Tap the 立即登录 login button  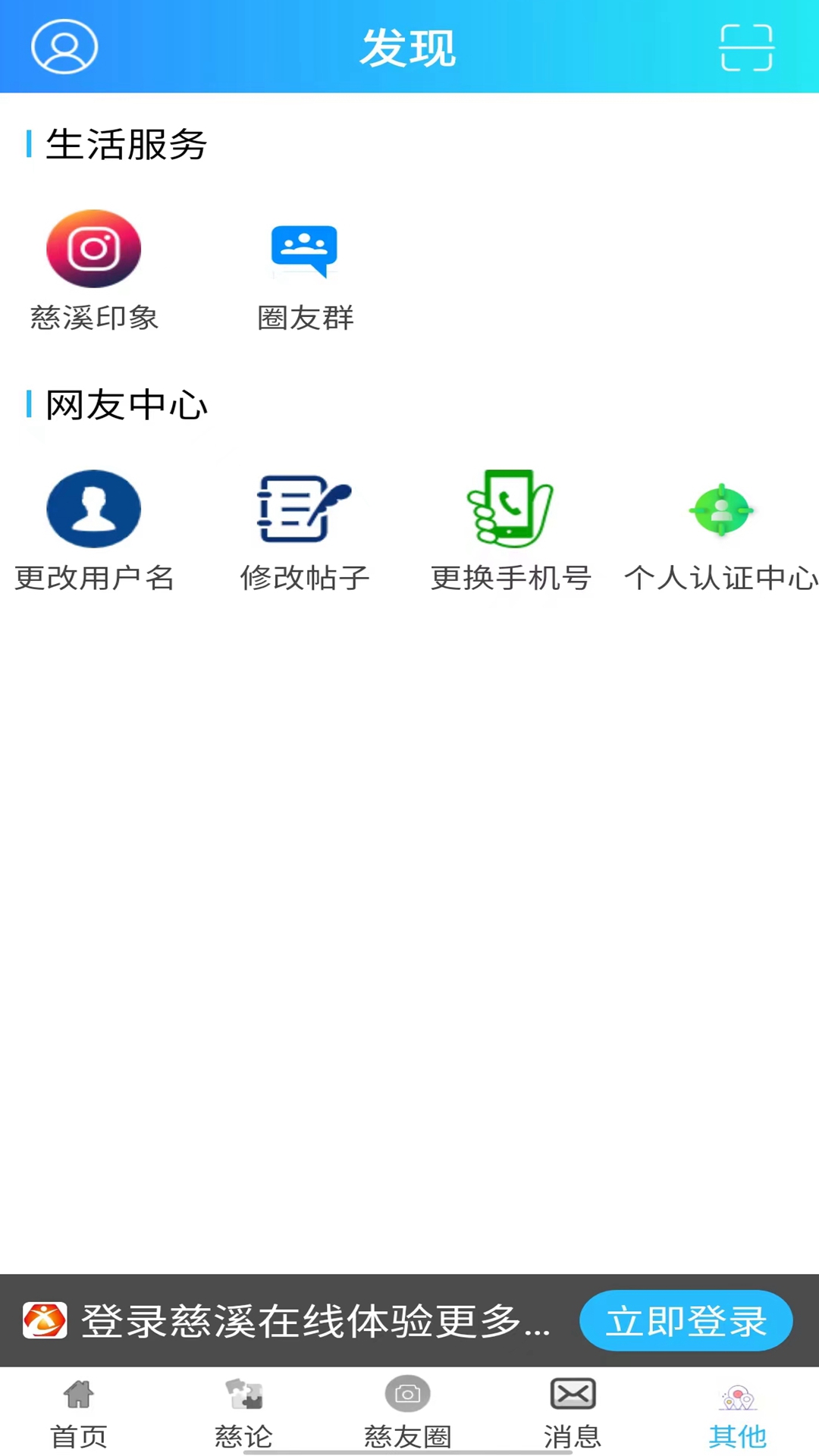686,1321
